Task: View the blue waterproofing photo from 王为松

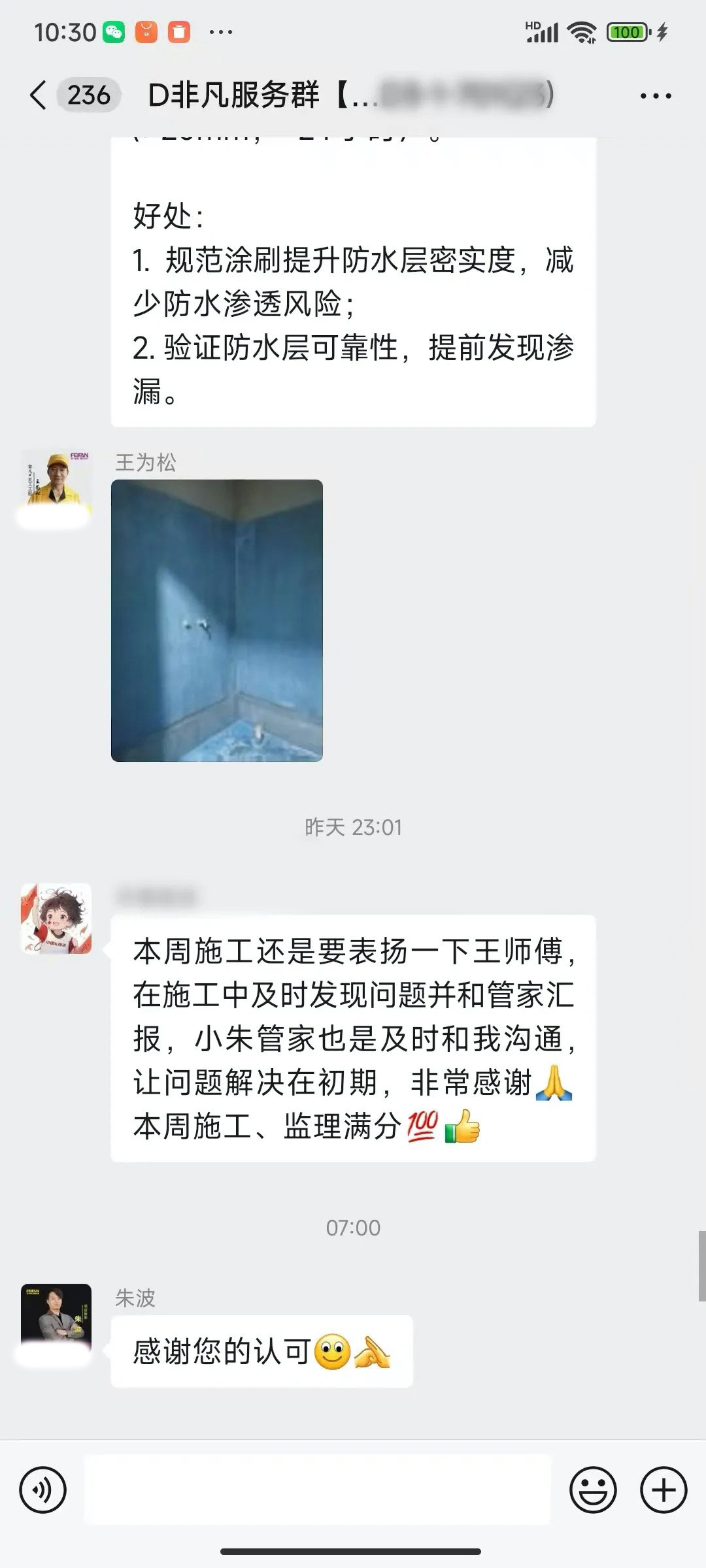Action: (x=216, y=620)
